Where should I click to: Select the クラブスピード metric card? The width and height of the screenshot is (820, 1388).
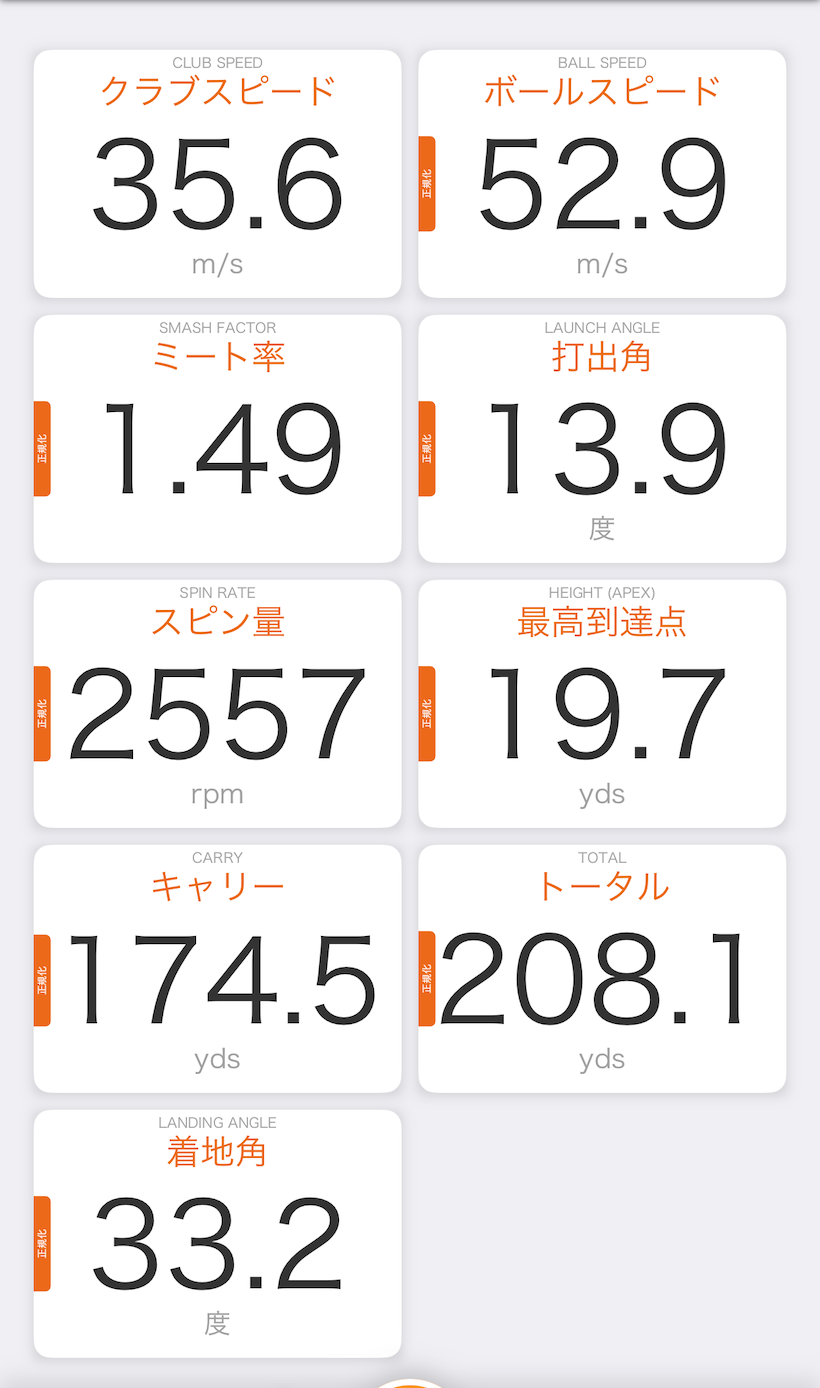pos(217,173)
